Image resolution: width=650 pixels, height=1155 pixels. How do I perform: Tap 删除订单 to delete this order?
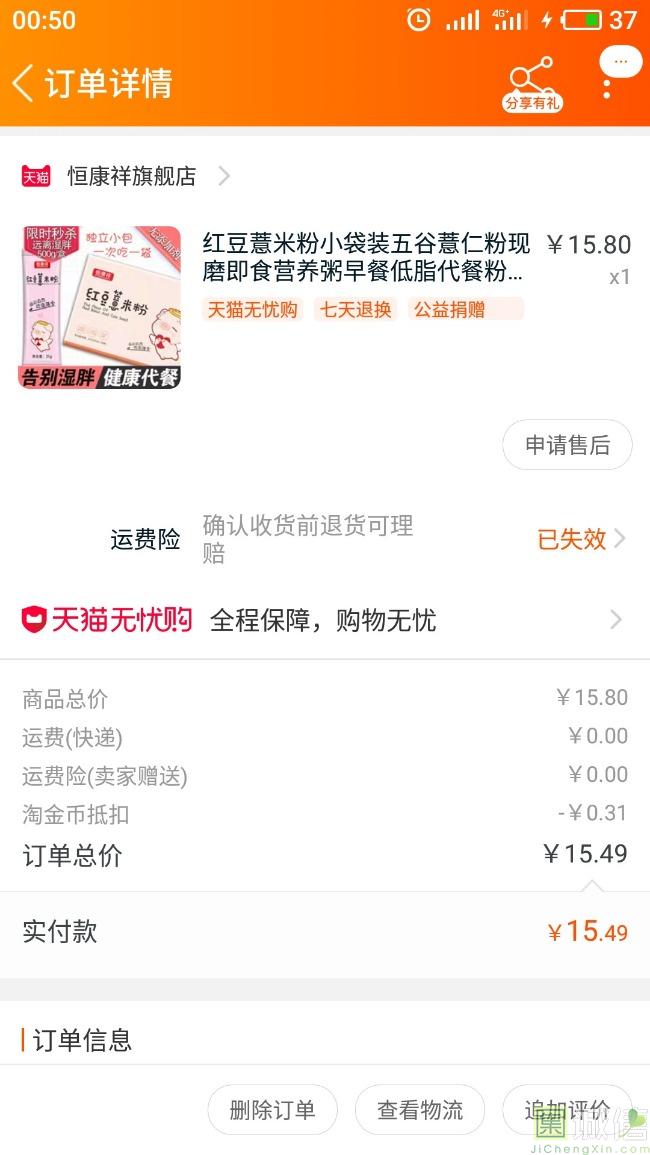click(272, 1109)
